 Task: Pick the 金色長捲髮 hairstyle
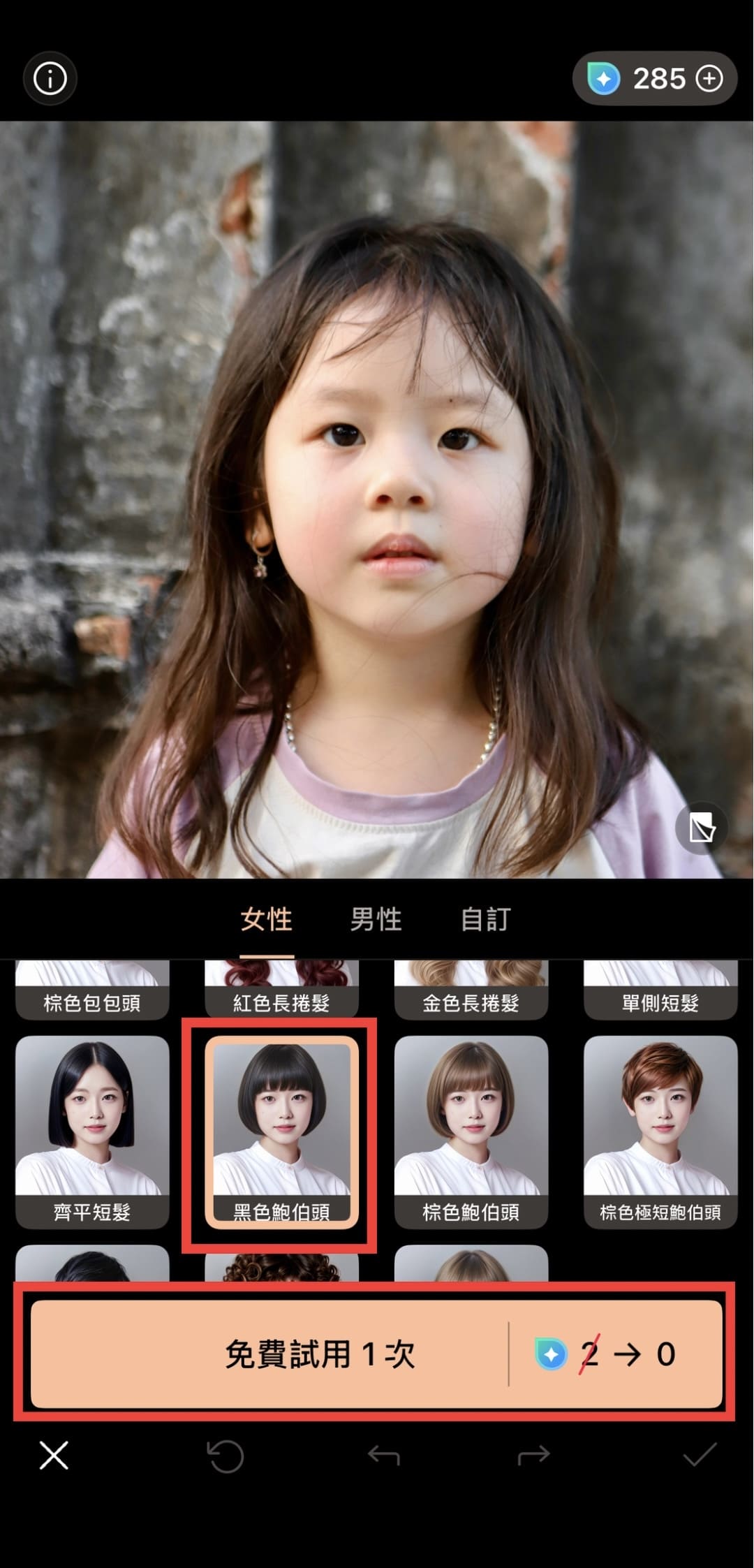(x=471, y=992)
